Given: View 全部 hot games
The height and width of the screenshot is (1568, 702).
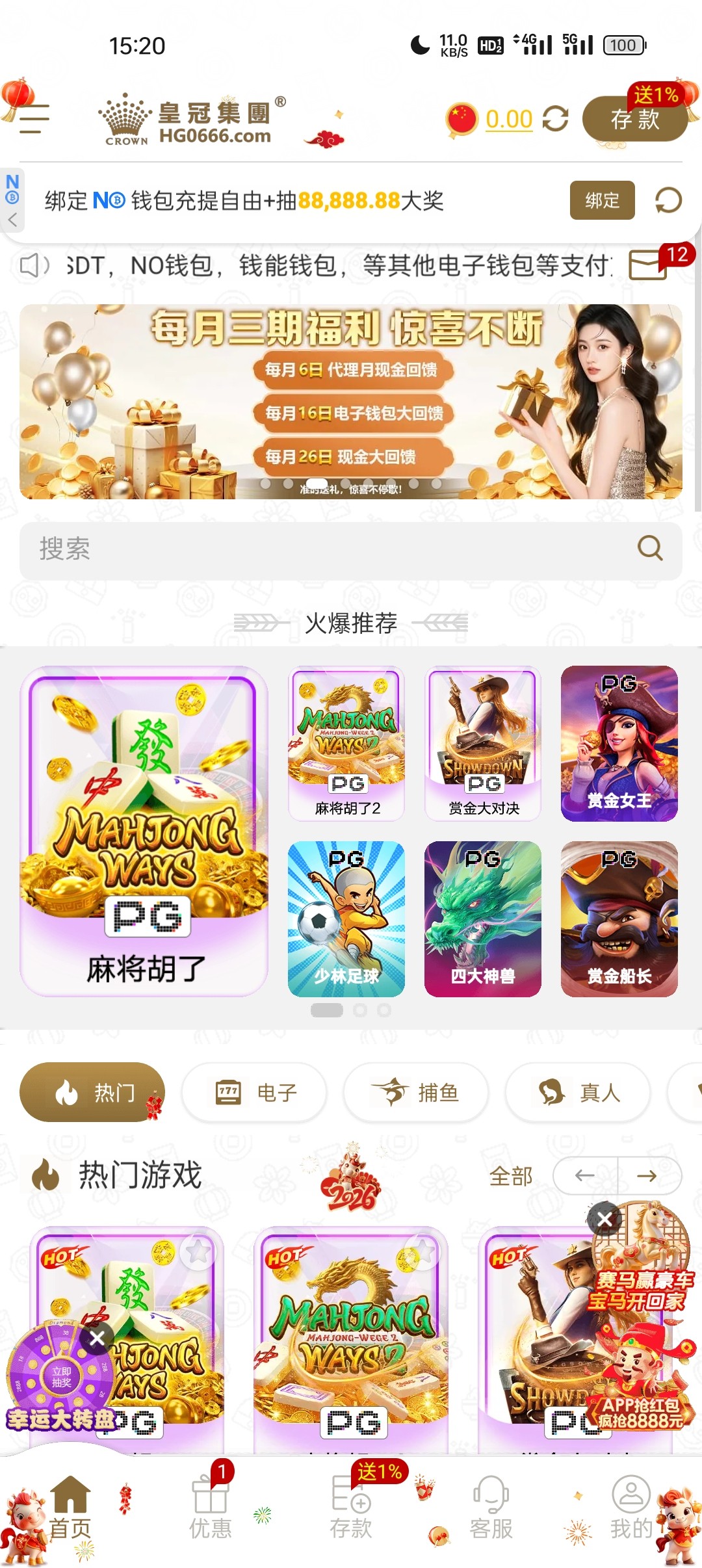Looking at the screenshot, I should (x=511, y=1176).
